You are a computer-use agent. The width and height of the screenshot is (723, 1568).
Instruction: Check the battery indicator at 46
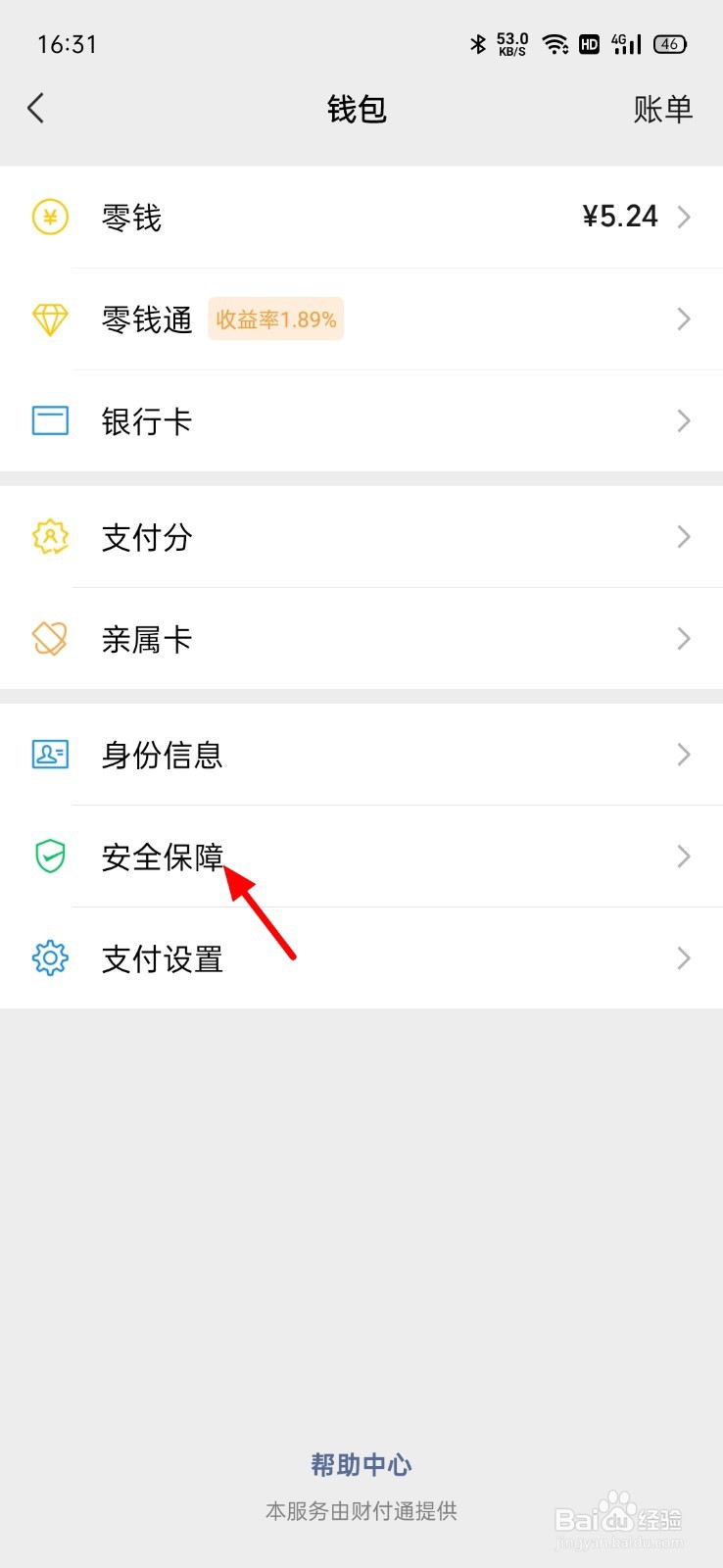669,43
